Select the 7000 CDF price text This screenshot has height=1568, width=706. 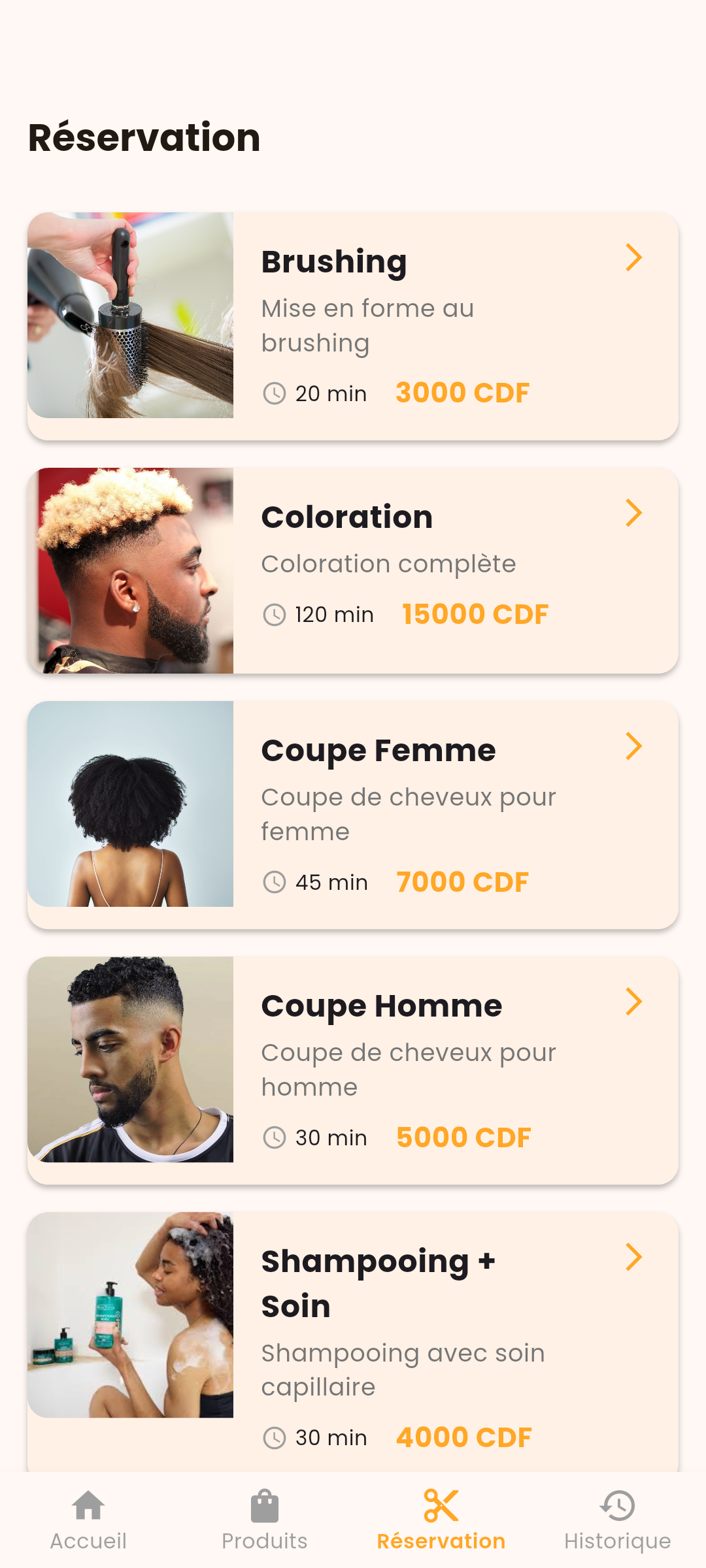463,881
